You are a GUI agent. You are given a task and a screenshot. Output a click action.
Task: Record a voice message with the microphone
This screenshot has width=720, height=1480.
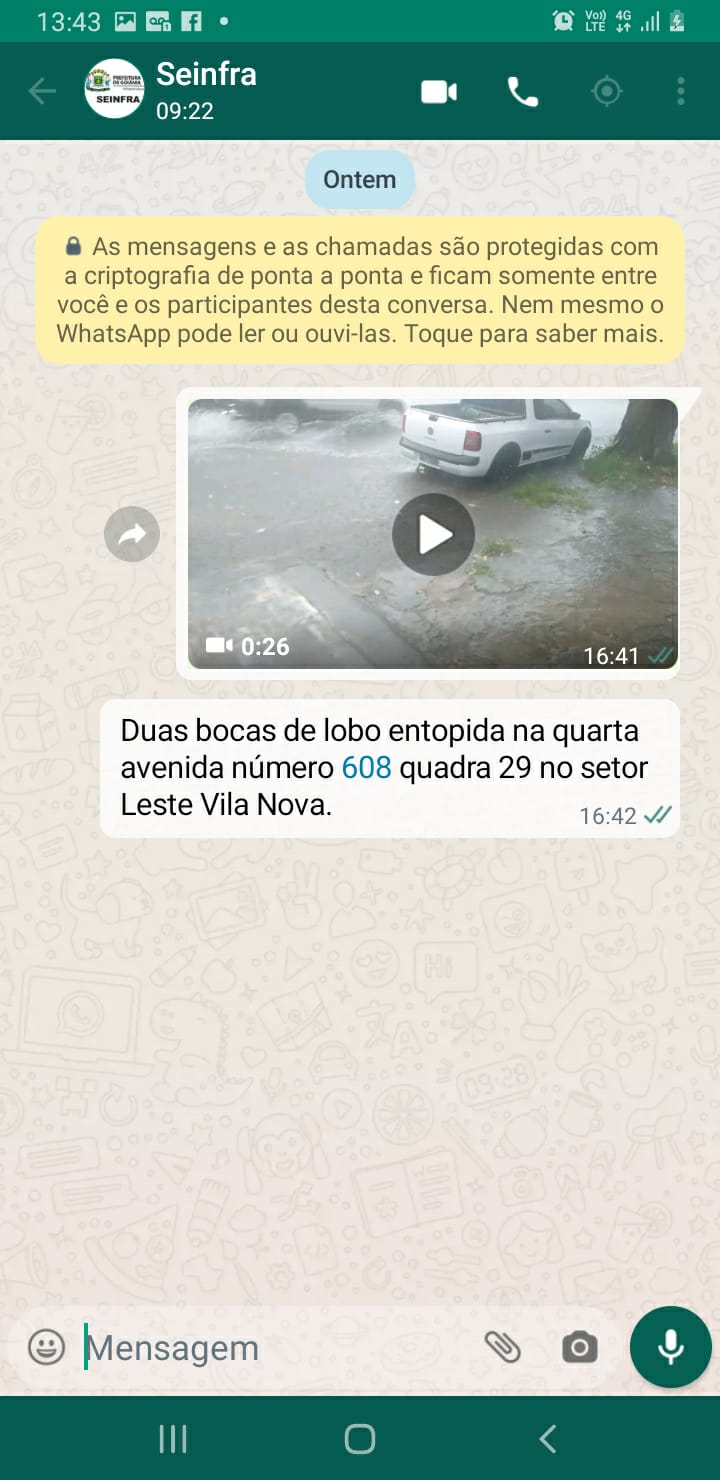[671, 1347]
